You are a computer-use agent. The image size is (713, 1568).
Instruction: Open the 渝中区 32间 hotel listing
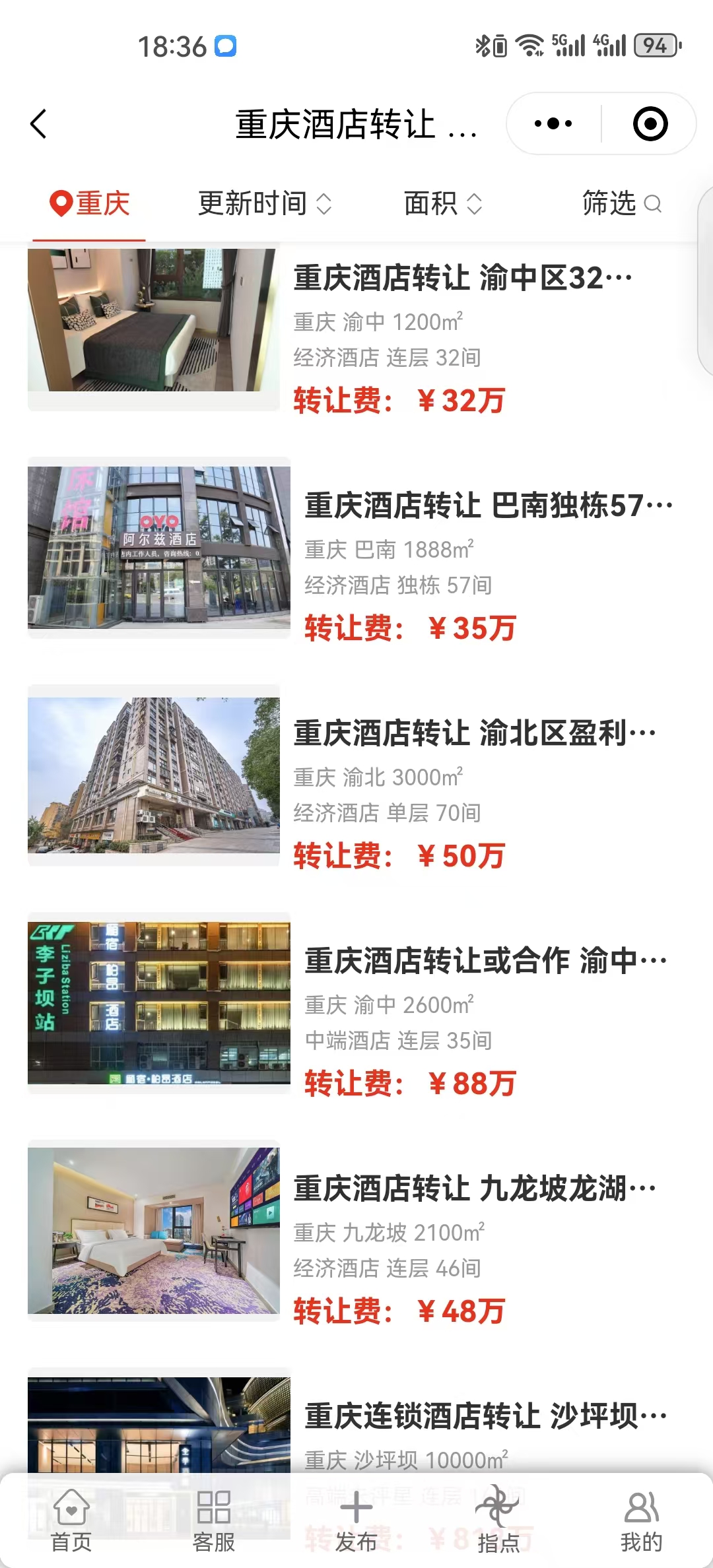tap(462, 278)
